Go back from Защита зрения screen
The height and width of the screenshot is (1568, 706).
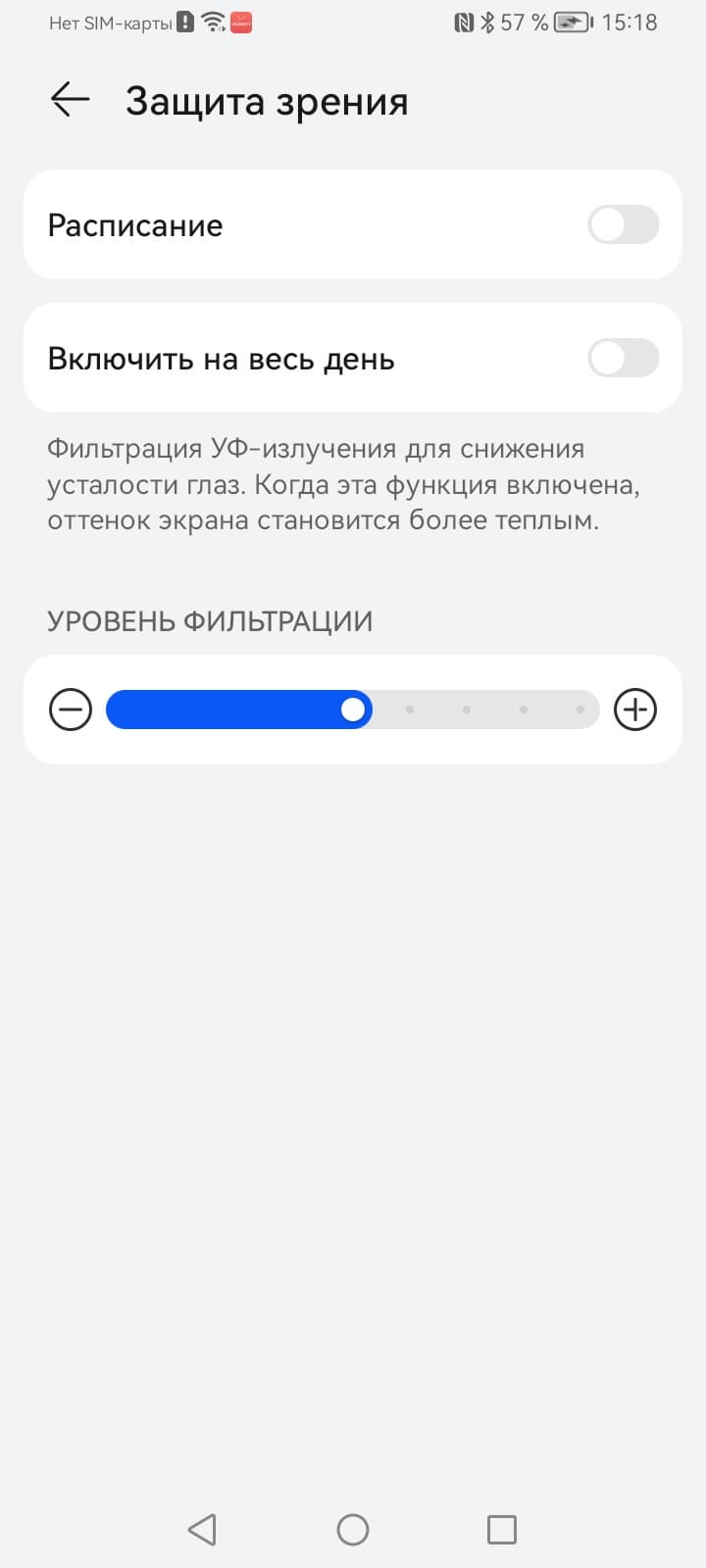(71, 100)
